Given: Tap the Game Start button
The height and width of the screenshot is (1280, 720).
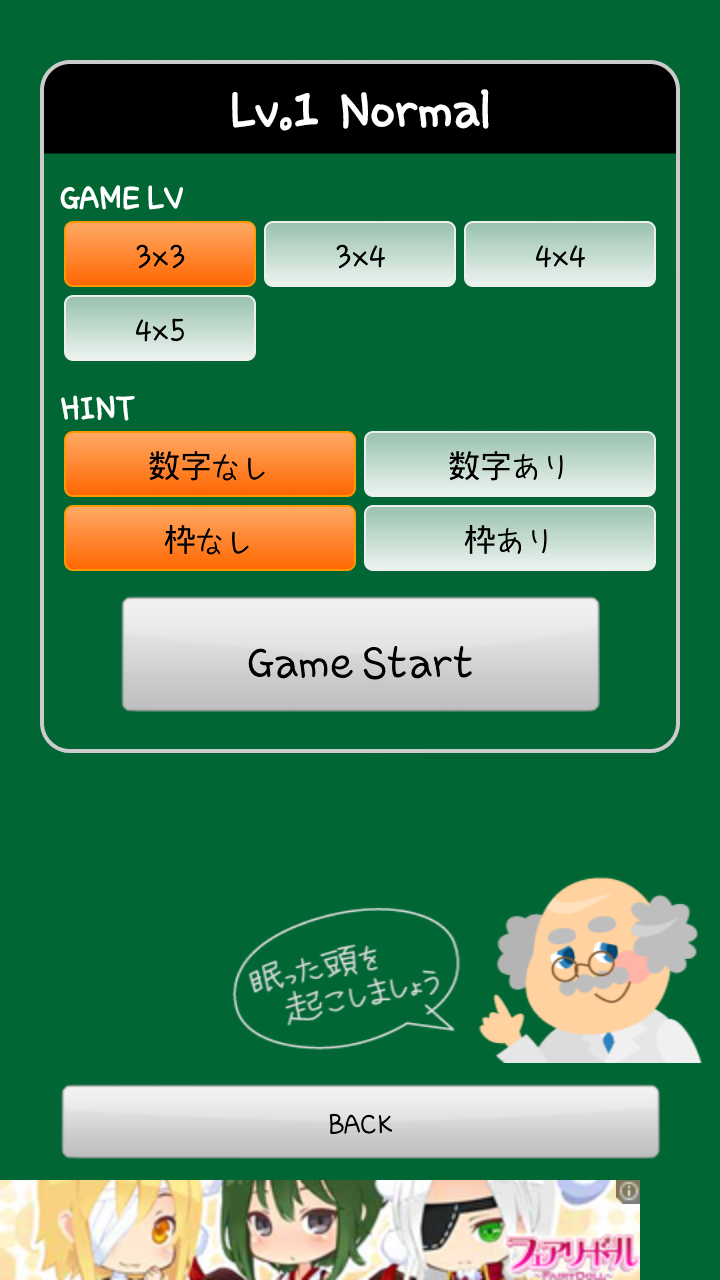Looking at the screenshot, I should point(360,654).
